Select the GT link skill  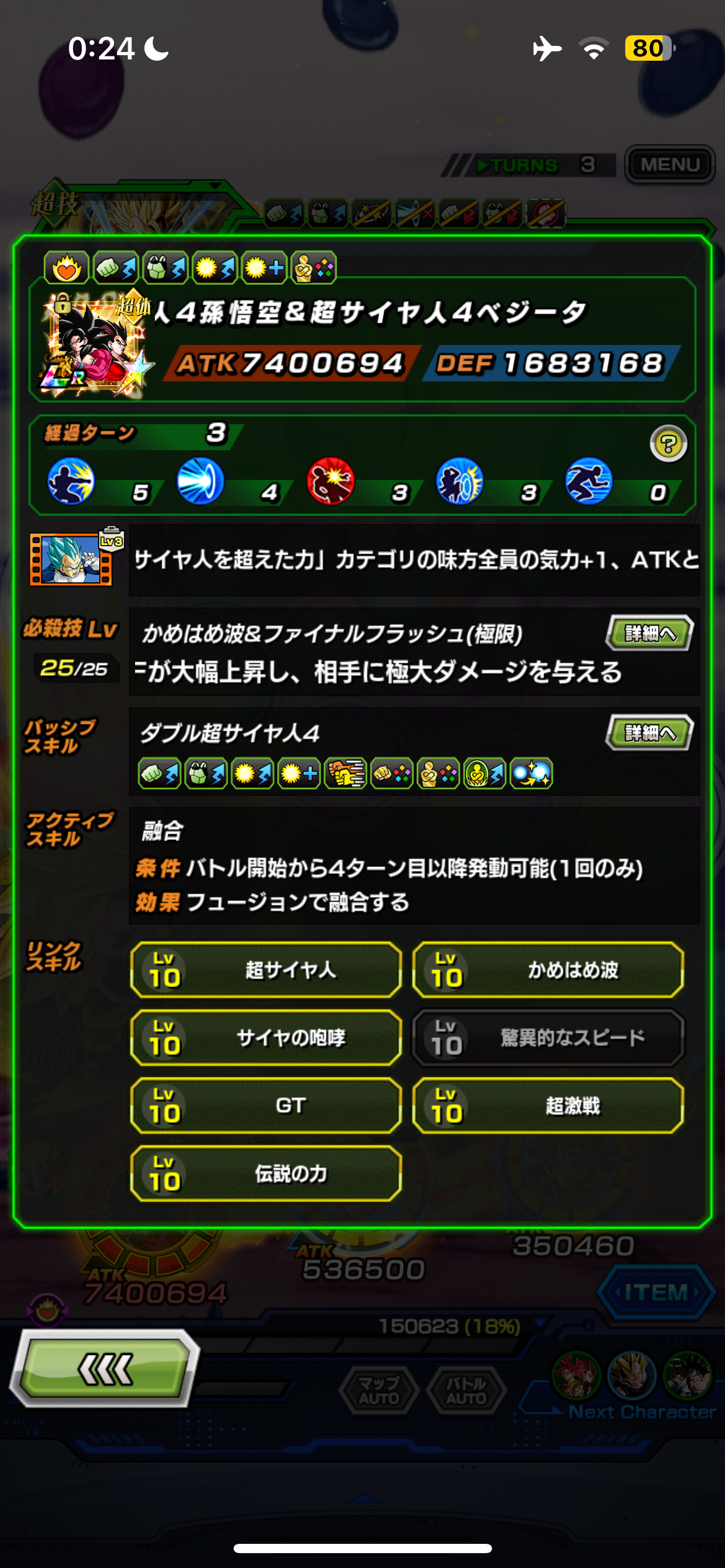click(x=266, y=1106)
